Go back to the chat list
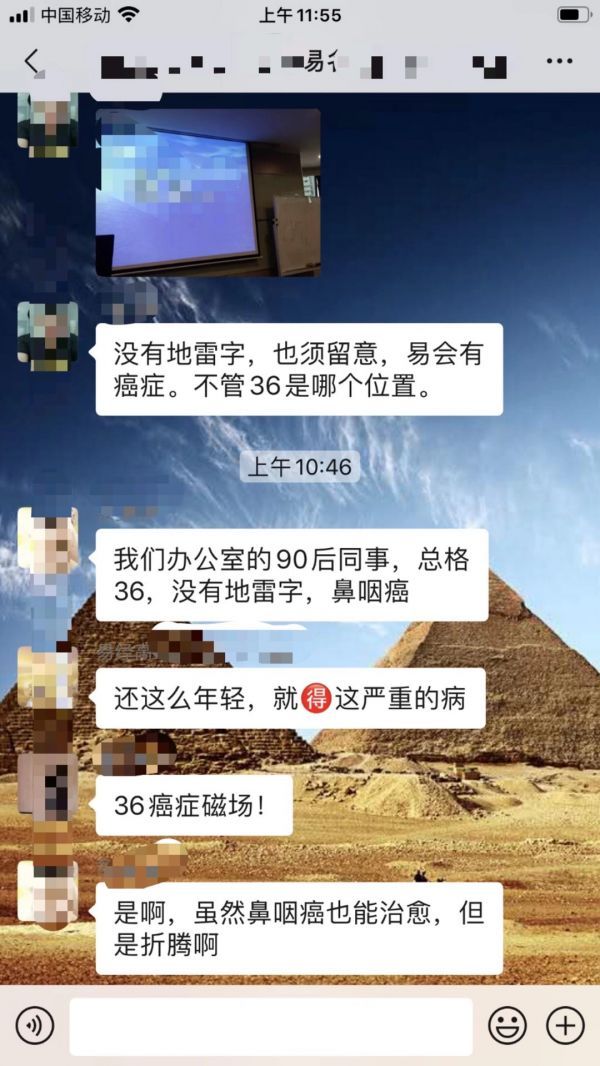 [32, 61]
